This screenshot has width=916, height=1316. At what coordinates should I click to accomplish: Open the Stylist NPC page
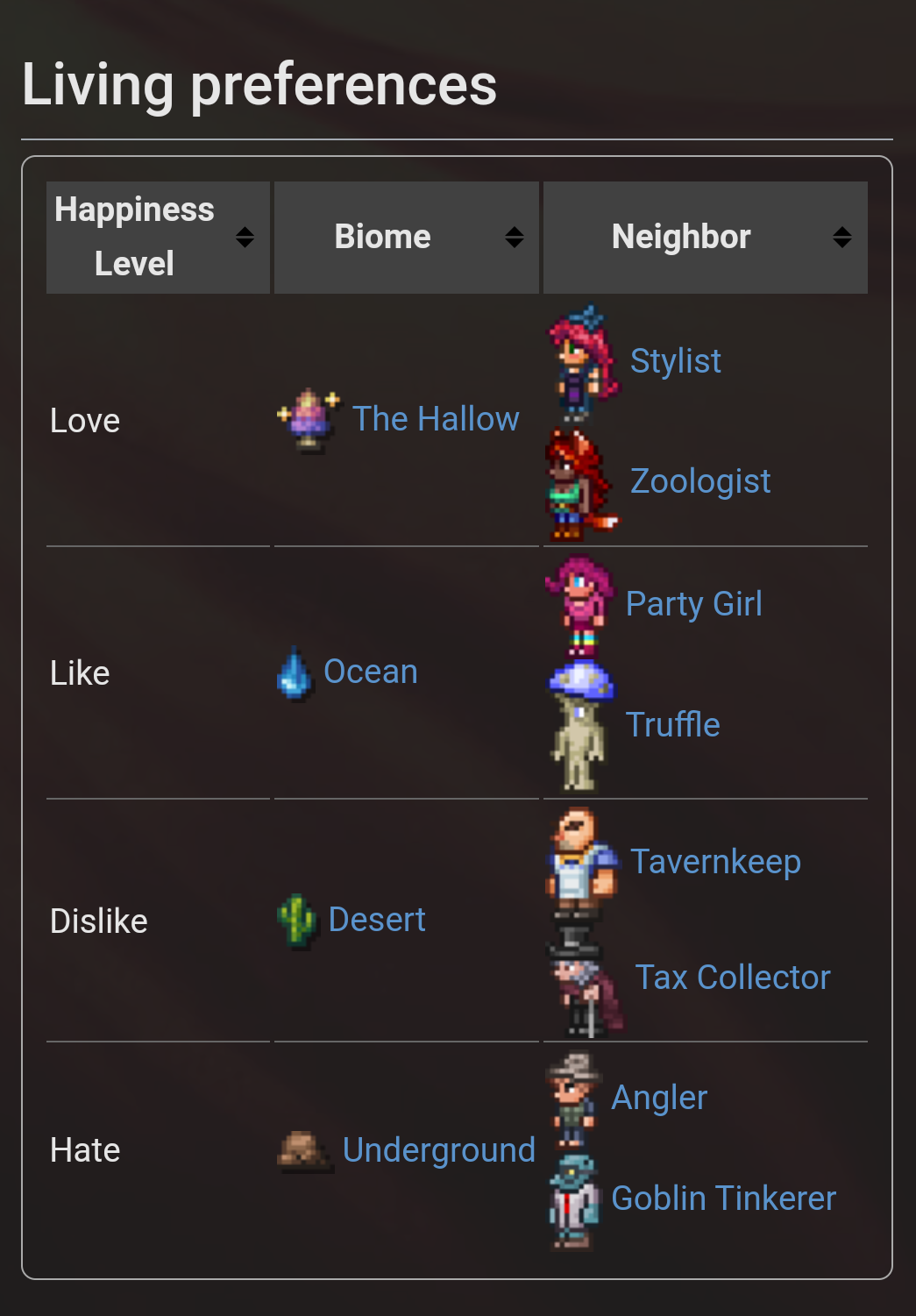point(675,361)
